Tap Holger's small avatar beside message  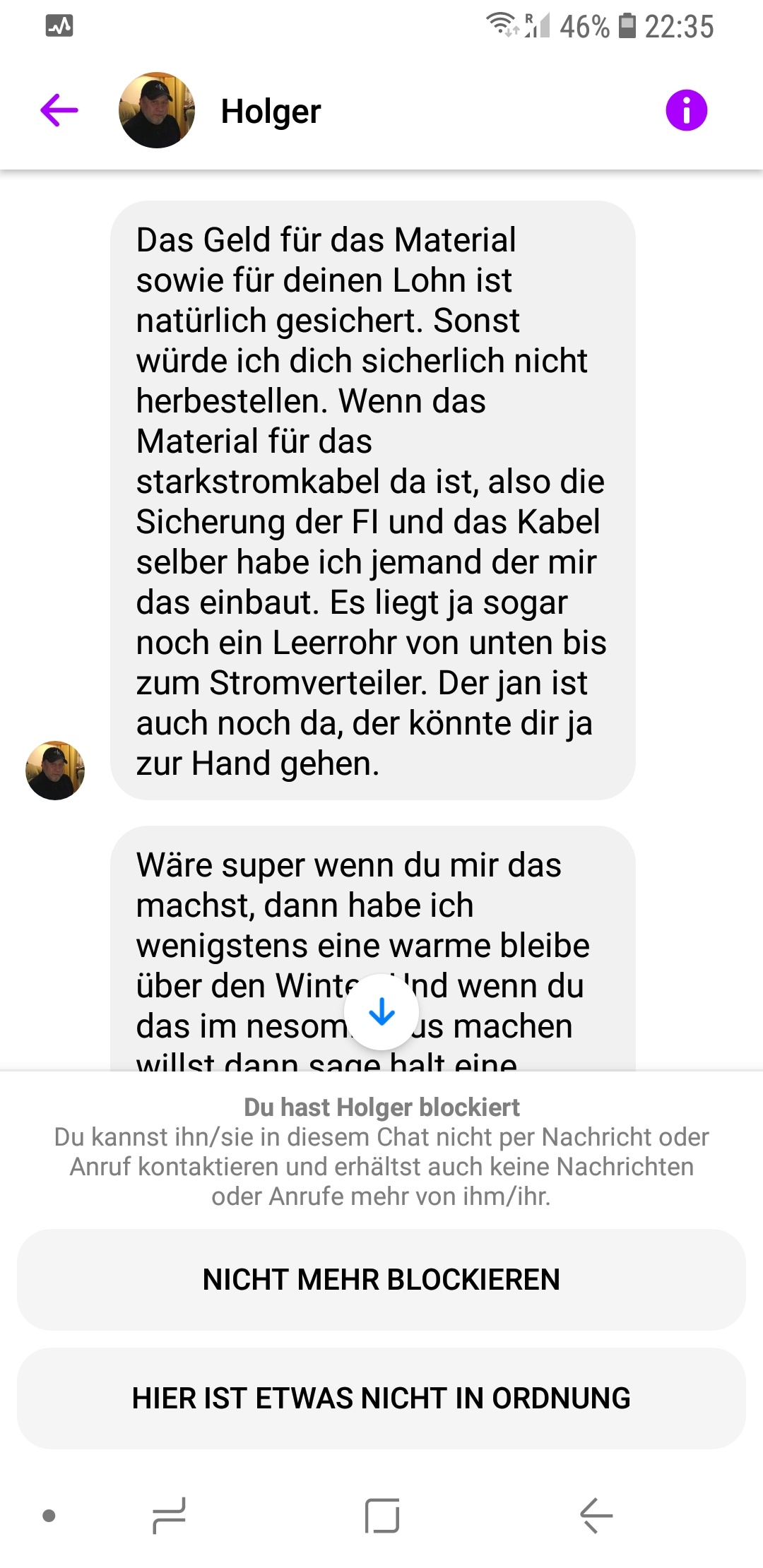(x=55, y=770)
